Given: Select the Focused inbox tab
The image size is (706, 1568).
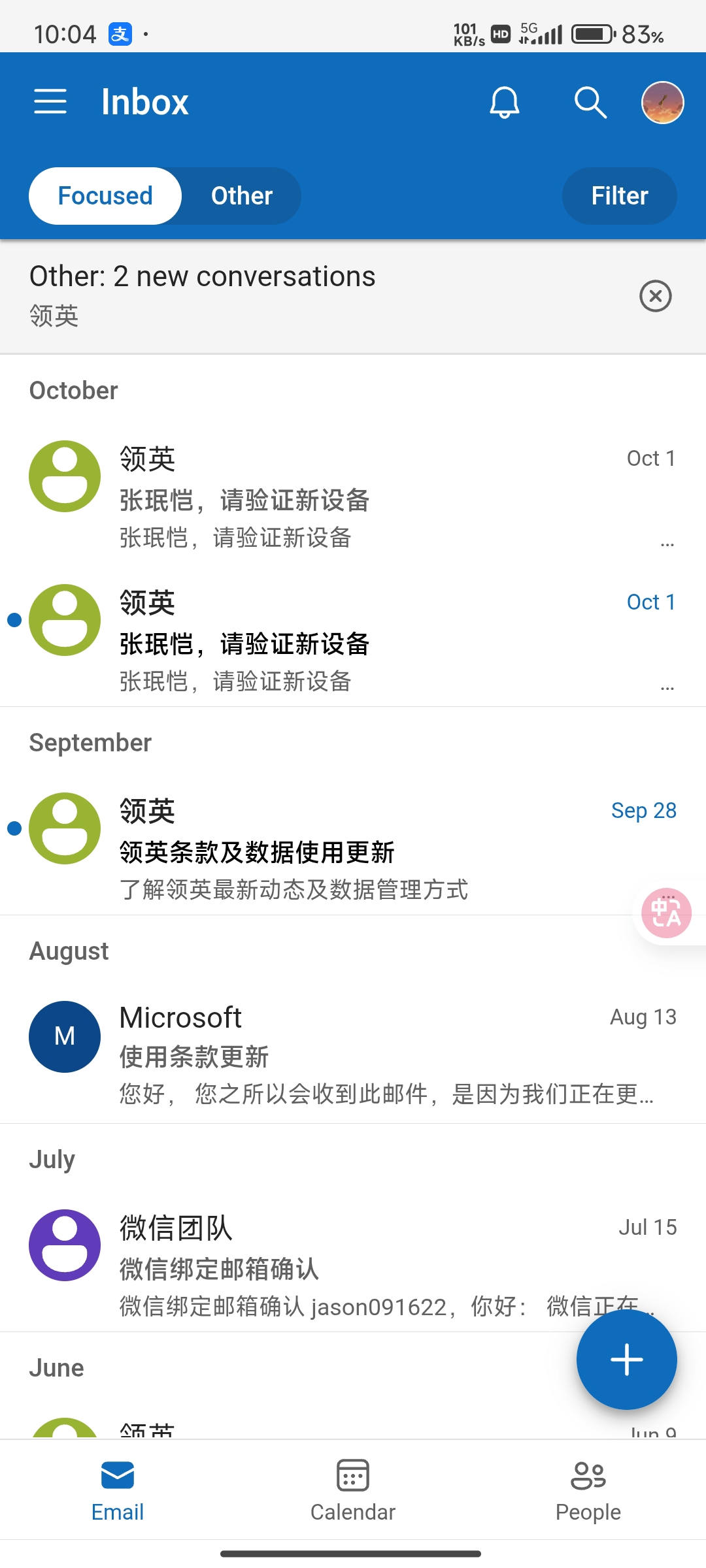Looking at the screenshot, I should (105, 196).
